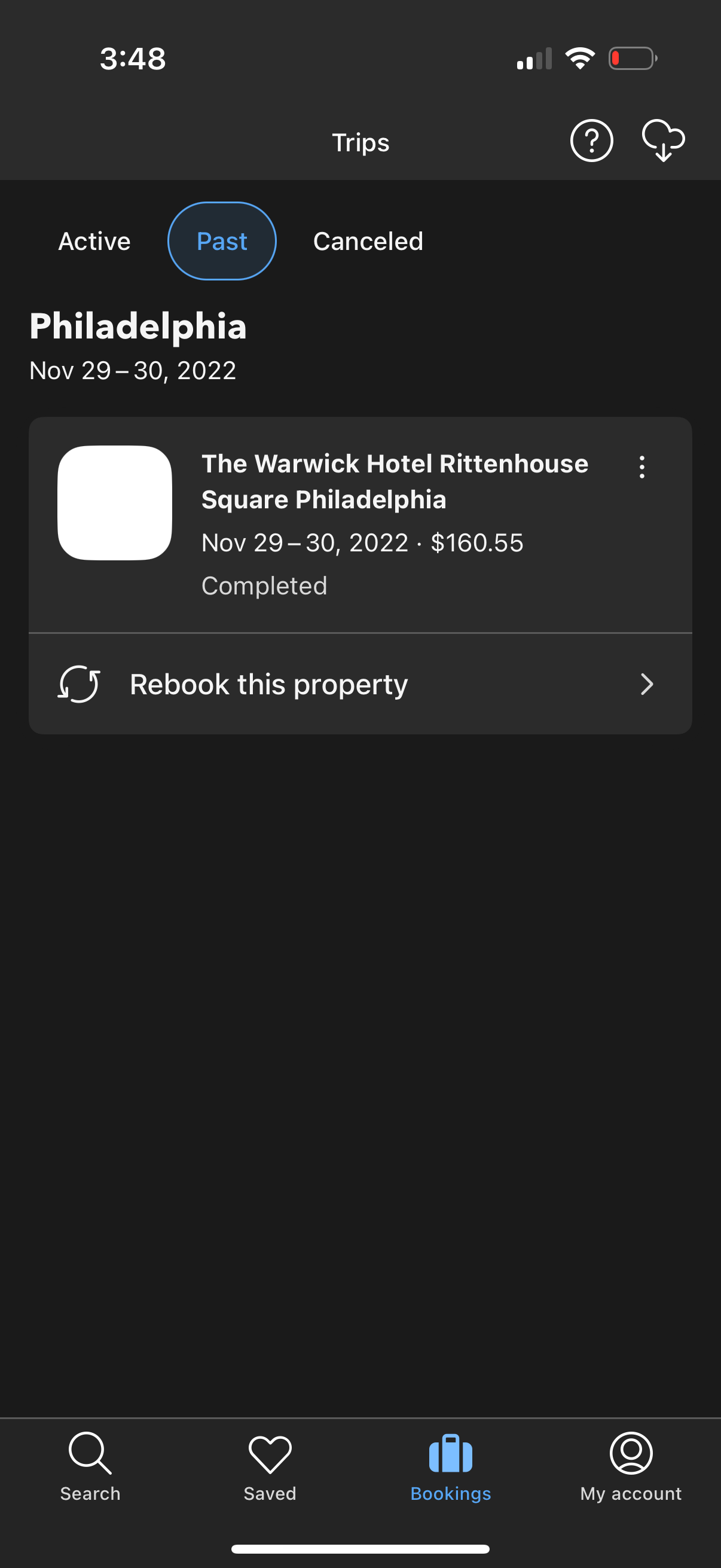Click the rebook circular arrows icon
Viewport: 721px width, 1568px height.
(80, 684)
